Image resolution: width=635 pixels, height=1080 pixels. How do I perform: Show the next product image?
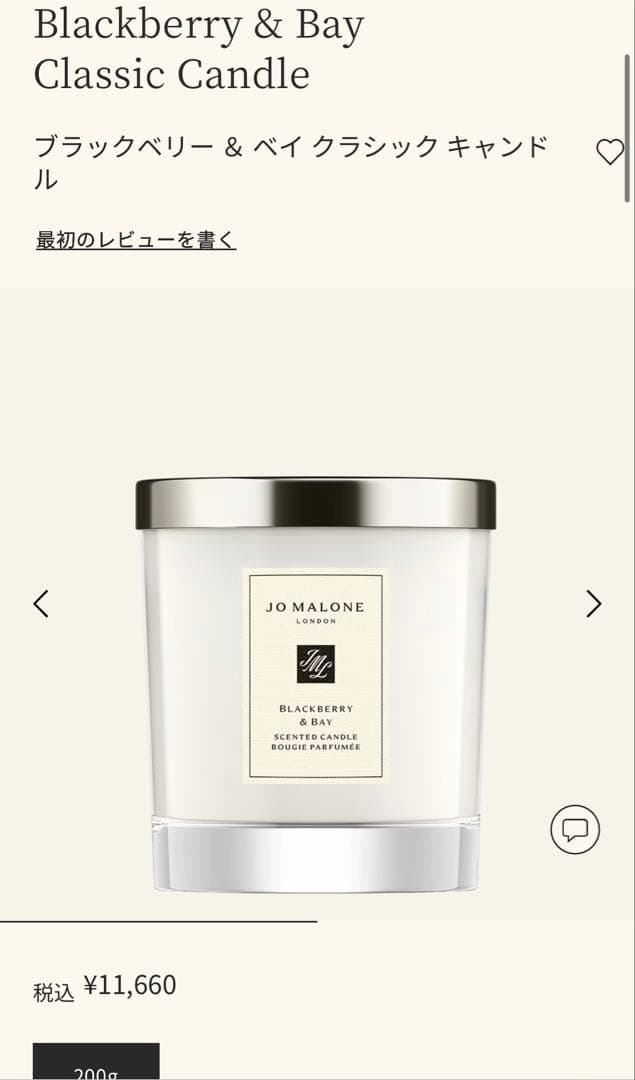[x=593, y=604]
